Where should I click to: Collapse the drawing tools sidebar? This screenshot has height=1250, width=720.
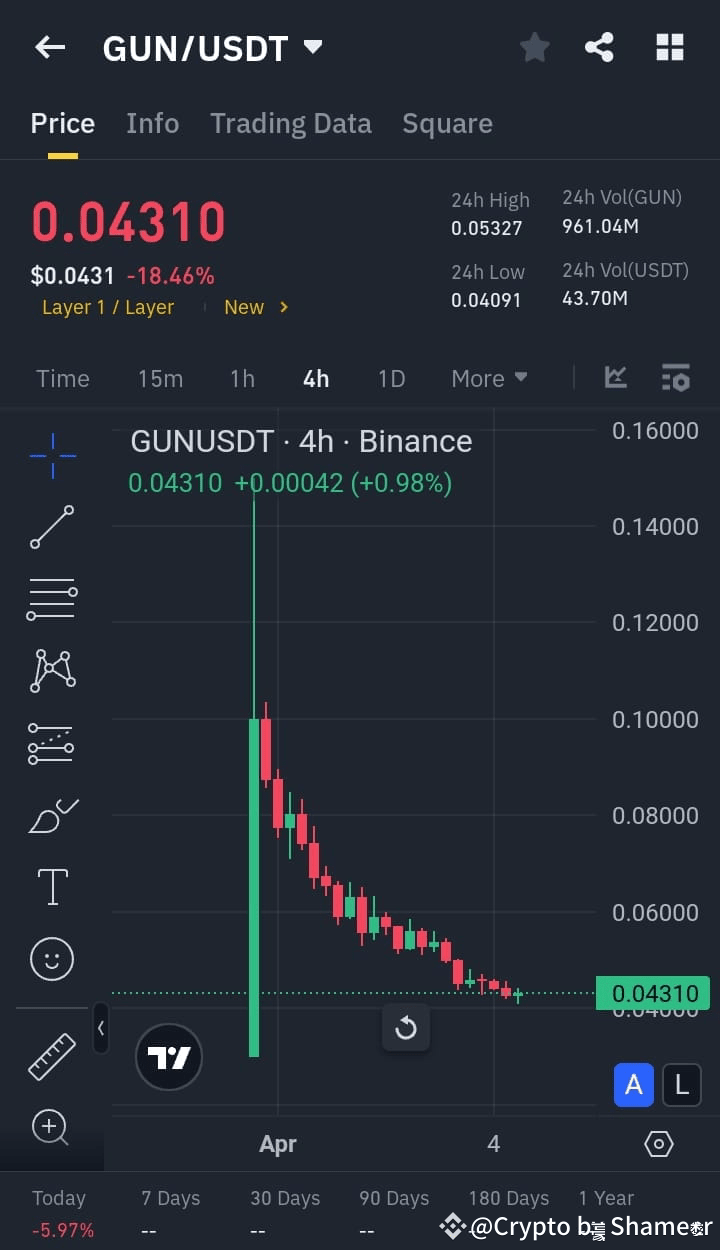[101, 1029]
